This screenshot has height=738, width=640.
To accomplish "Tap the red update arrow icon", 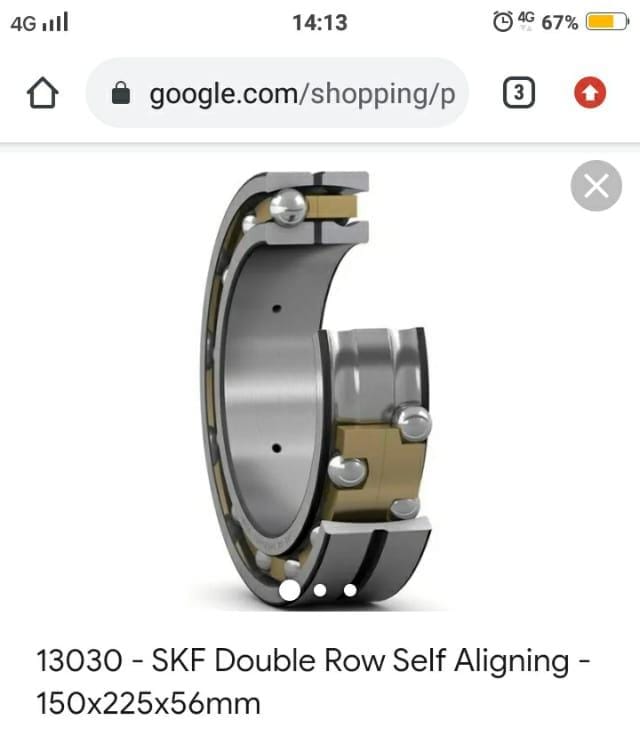I will 590,94.
